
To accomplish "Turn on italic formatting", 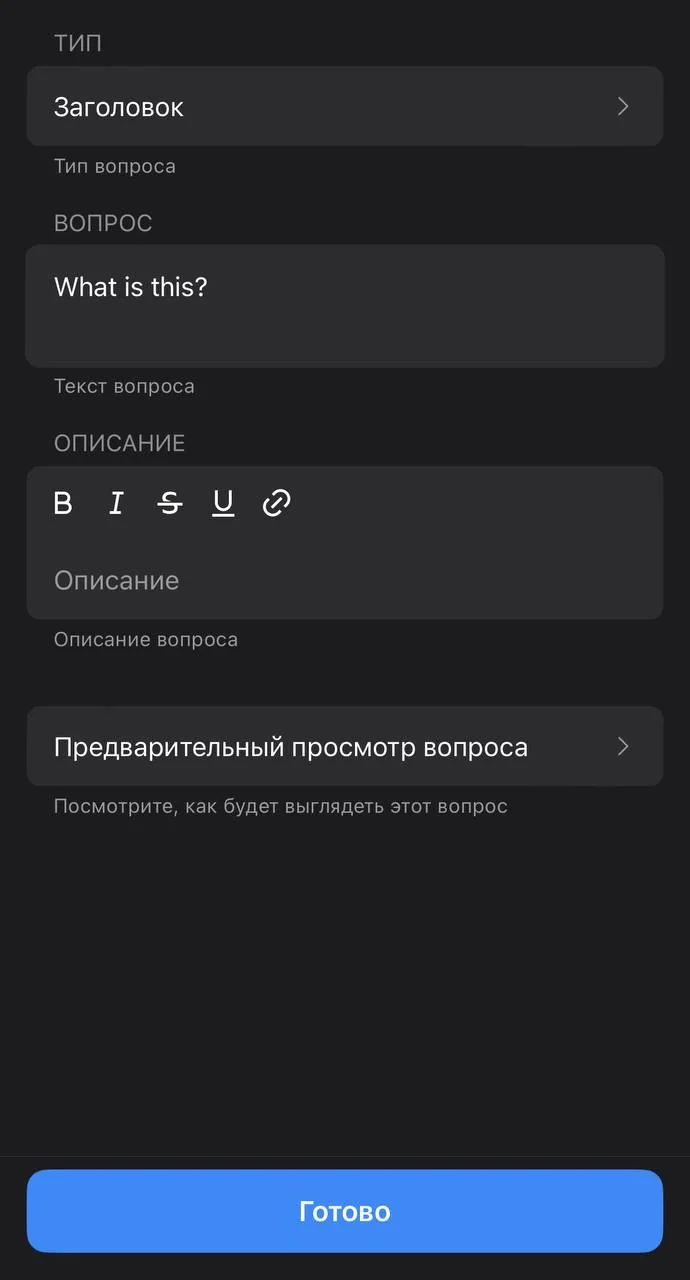I will 116,503.
